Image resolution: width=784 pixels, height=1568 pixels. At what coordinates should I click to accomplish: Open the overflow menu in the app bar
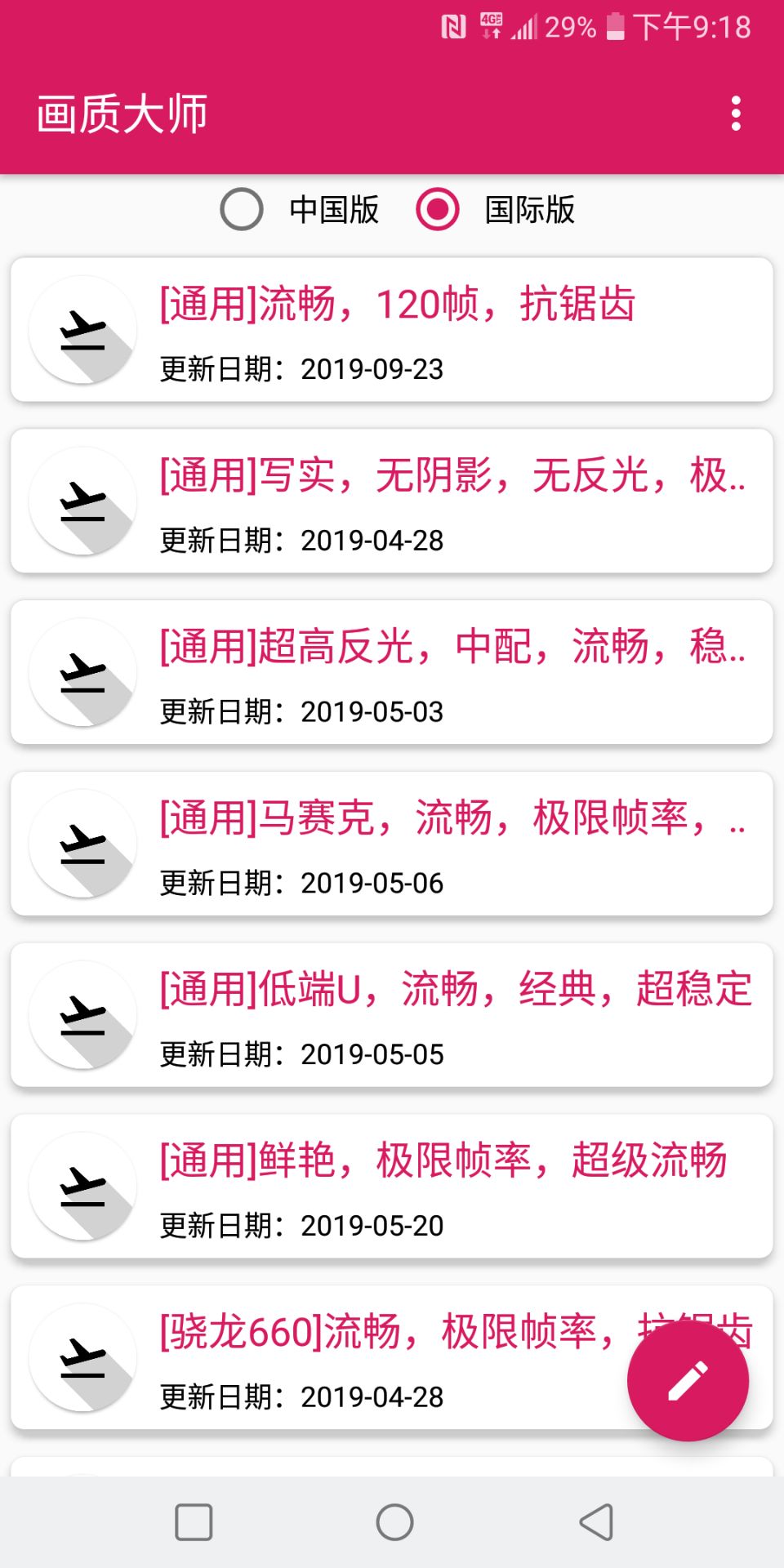pyautogui.click(x=736, y=114)
